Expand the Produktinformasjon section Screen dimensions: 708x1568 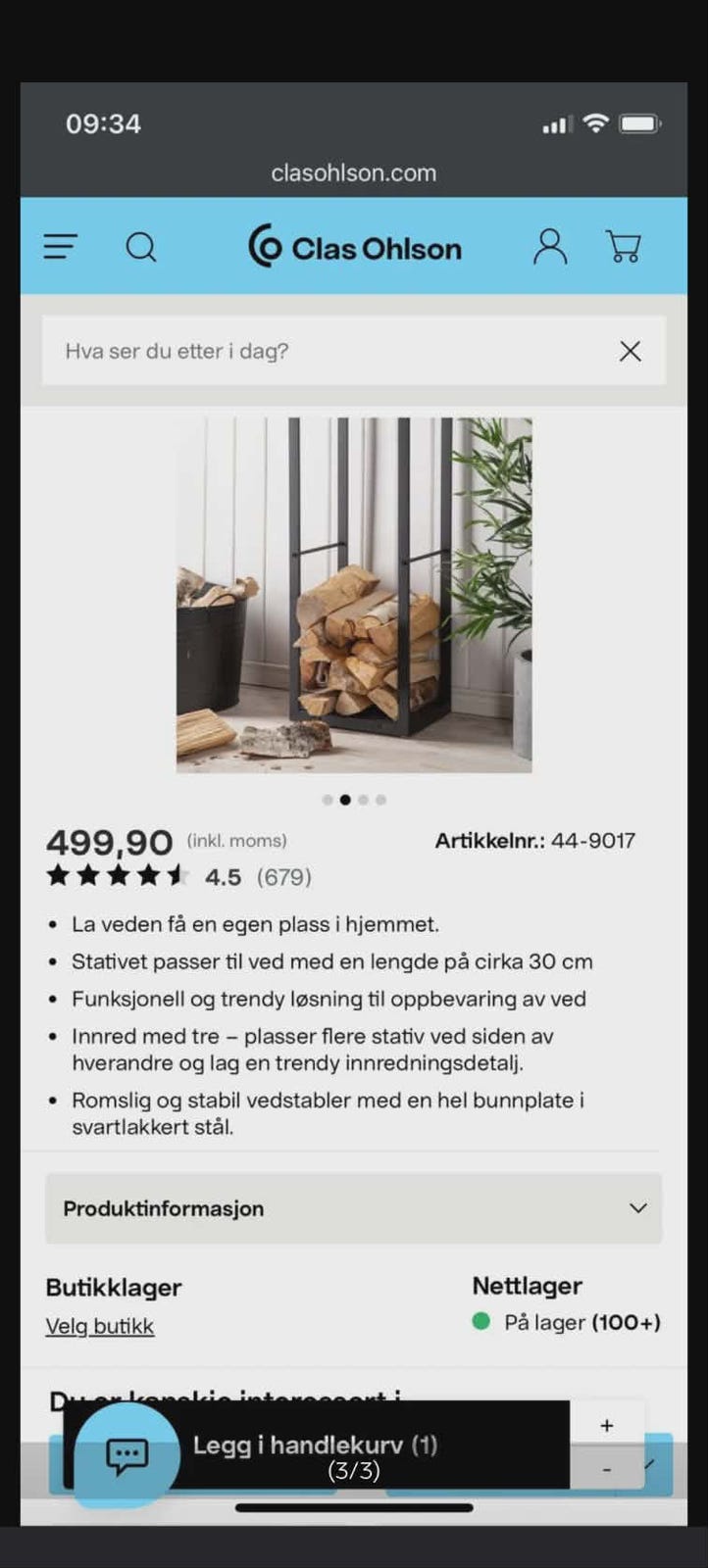pos(354,1208)
